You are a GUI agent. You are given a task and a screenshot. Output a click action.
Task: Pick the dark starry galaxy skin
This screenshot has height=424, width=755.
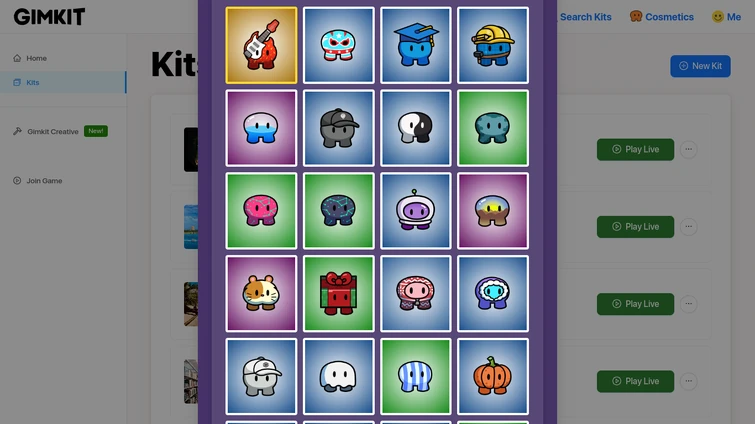[338, 211]
